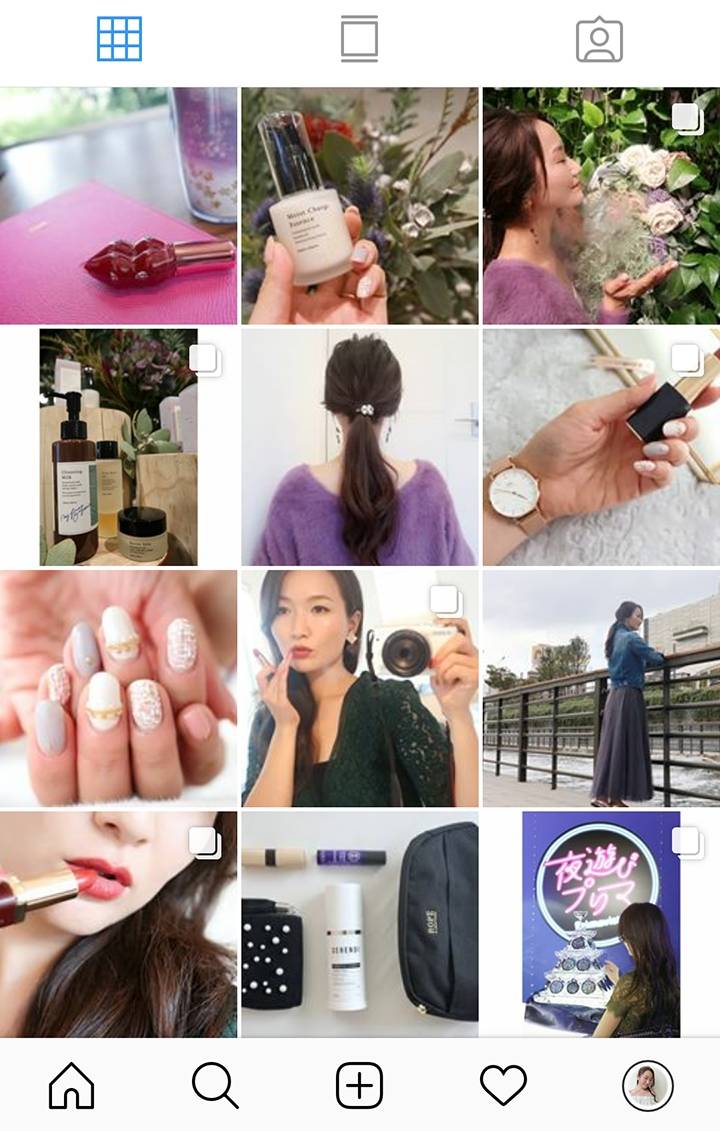Image resolution: width=720 pixels, height=1131 pixels.
Task: Open the Moist Charge Essence bottle post
Action: [359, 206]
